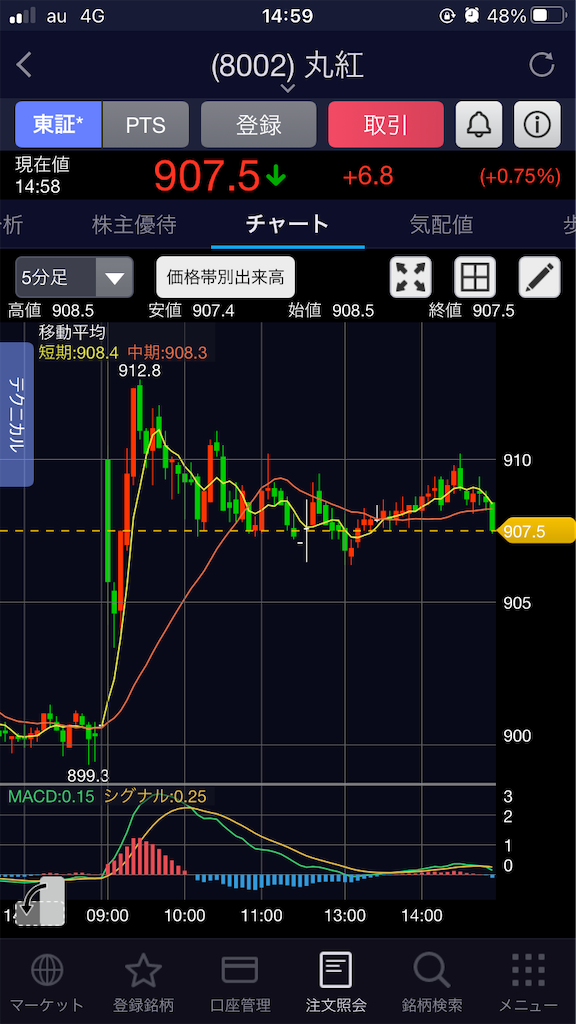Open 取引 to trade
Screen dimensions: 576x1024
point(386,124)
